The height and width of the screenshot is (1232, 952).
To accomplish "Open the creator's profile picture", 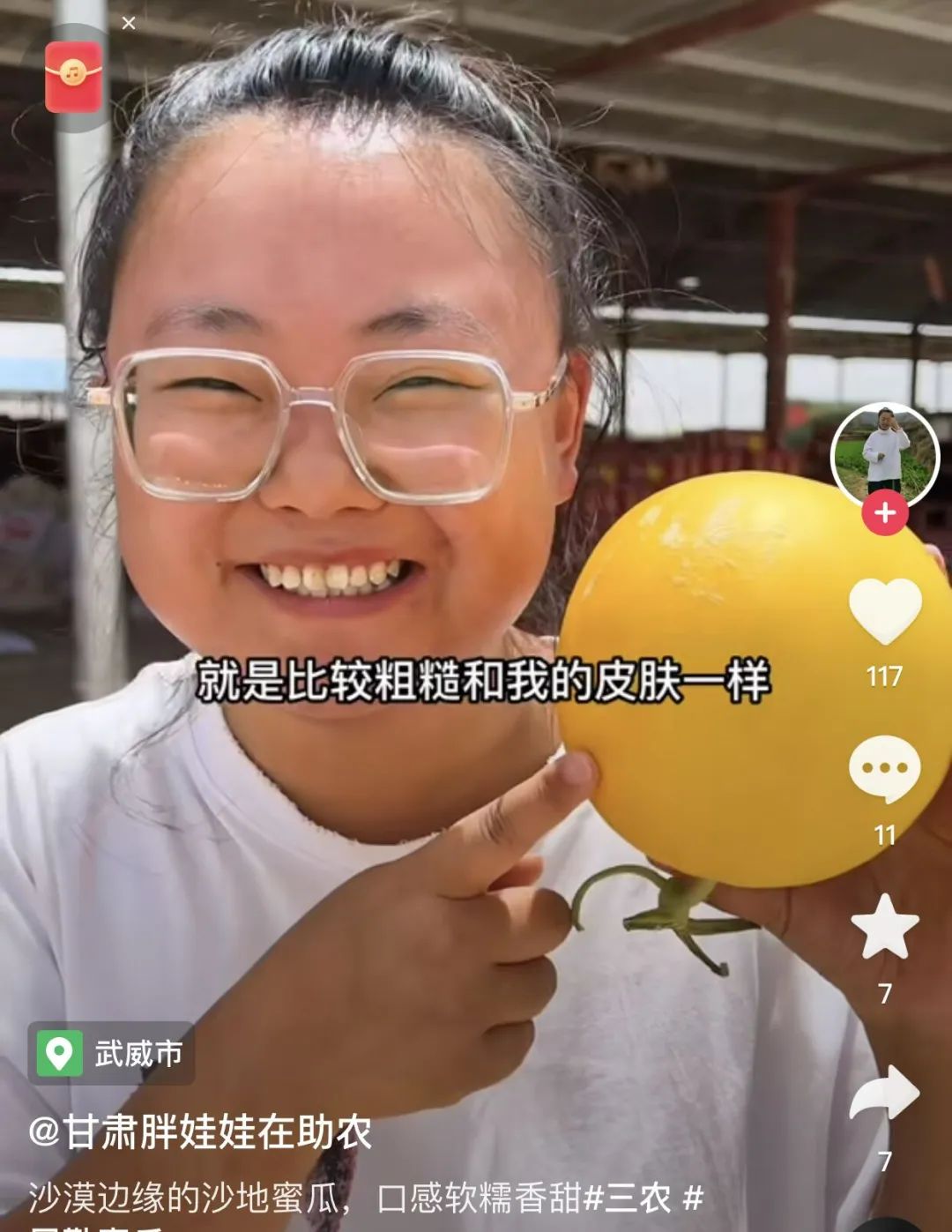I will click(x=883, y=454).
